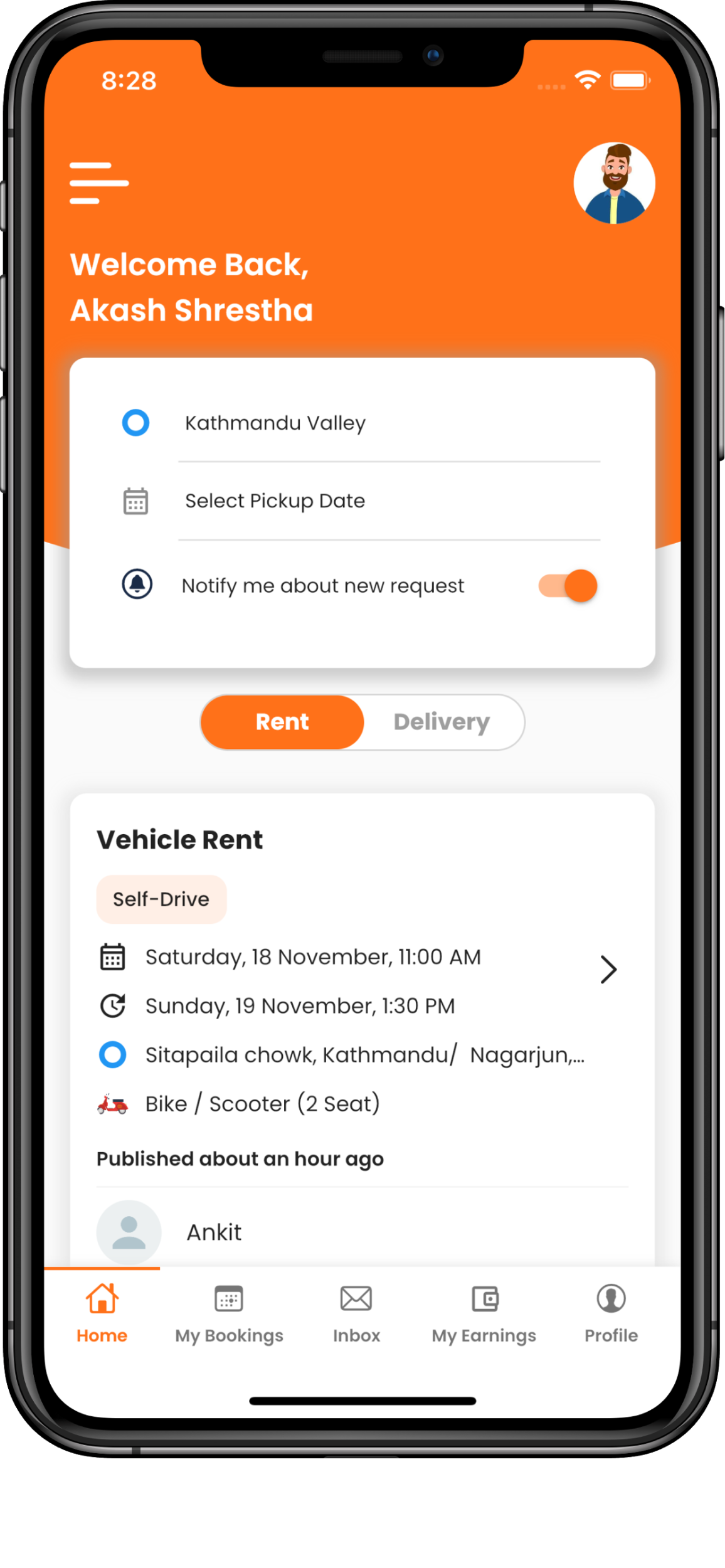Open the hamburger drawer menu
Image resolution: width=725 pixels, height=1568 pixels.
(x=99, y=183)
